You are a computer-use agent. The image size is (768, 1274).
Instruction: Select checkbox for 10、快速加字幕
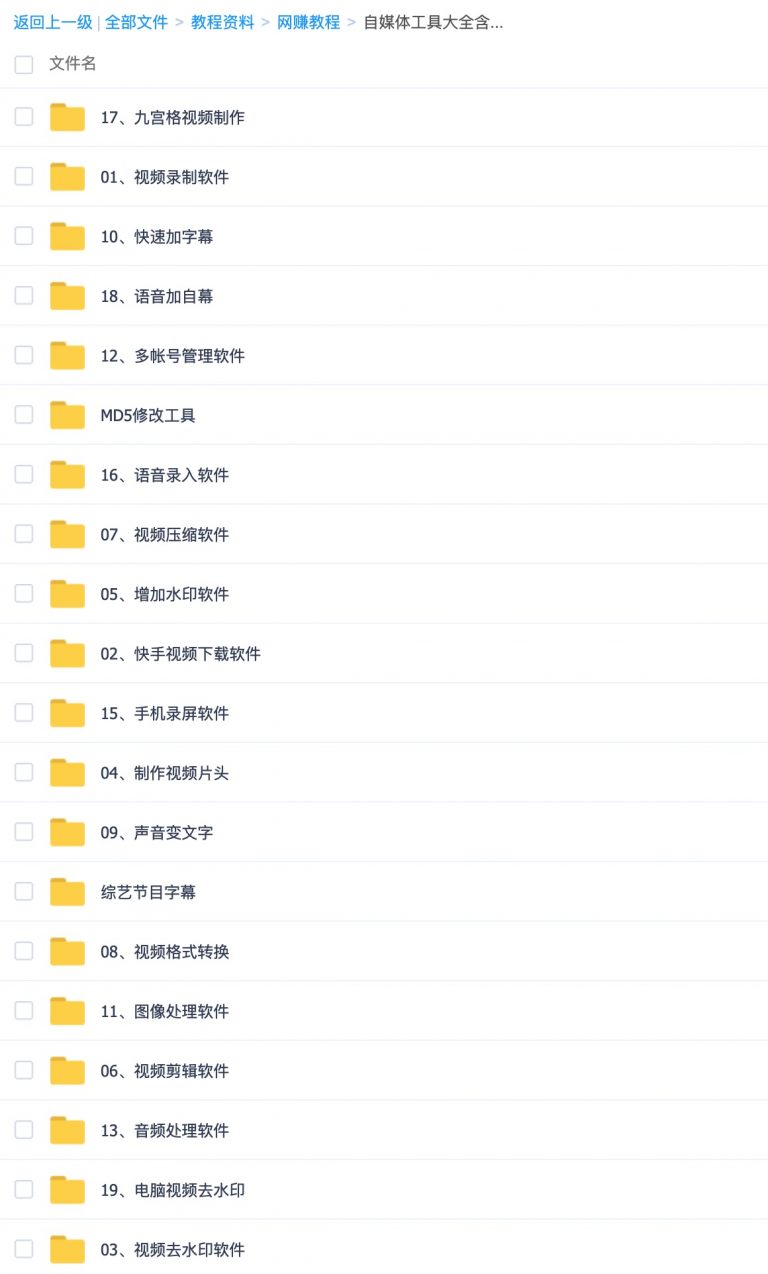(x=24, y=236)
